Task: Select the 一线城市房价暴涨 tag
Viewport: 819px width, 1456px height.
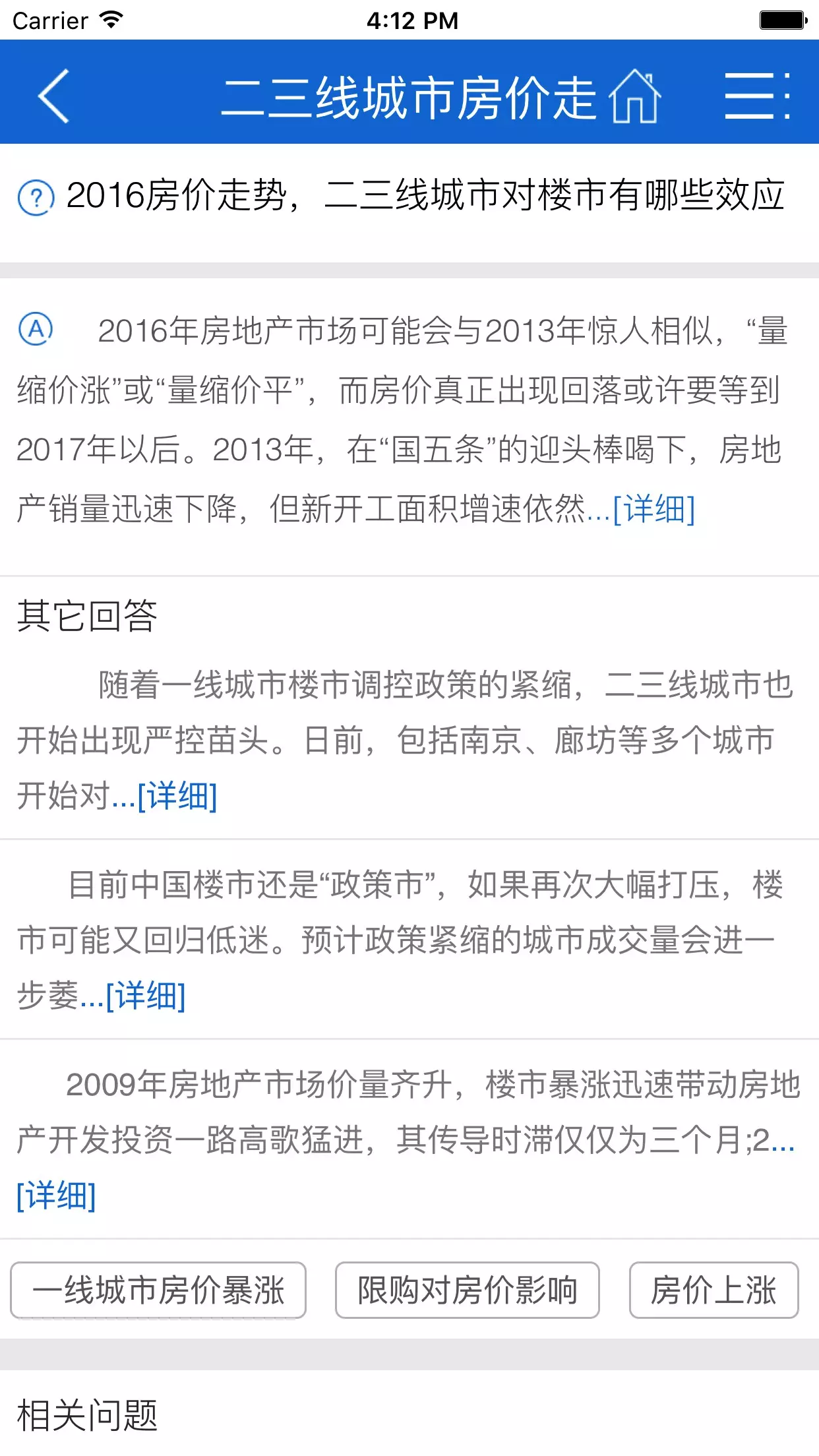Action: tap(158, 1290)
